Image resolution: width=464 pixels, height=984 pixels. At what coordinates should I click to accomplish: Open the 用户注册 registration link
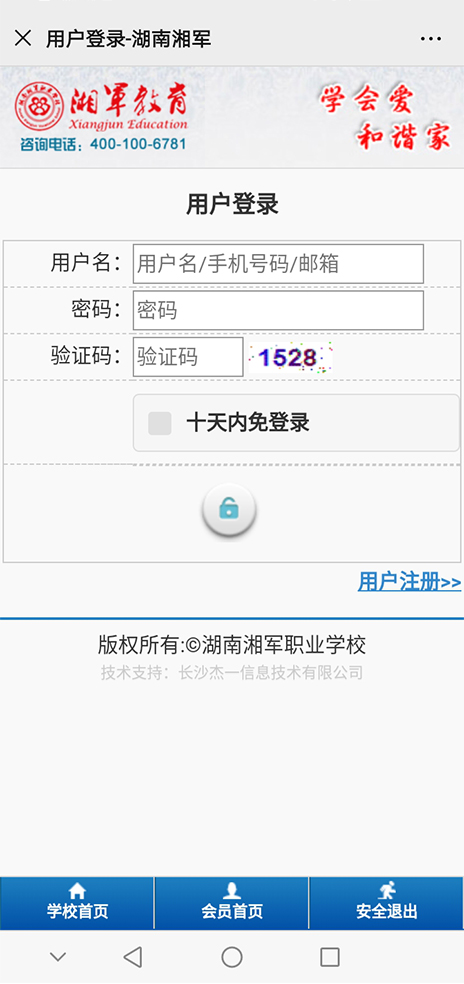coord(409,582)
